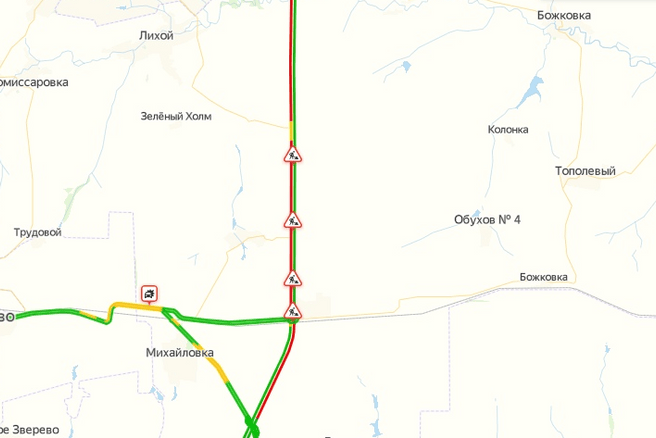This screenshot has width=656, height=438.
Task: Open the accident marker near Михайловка
Action: pos(149,293)
